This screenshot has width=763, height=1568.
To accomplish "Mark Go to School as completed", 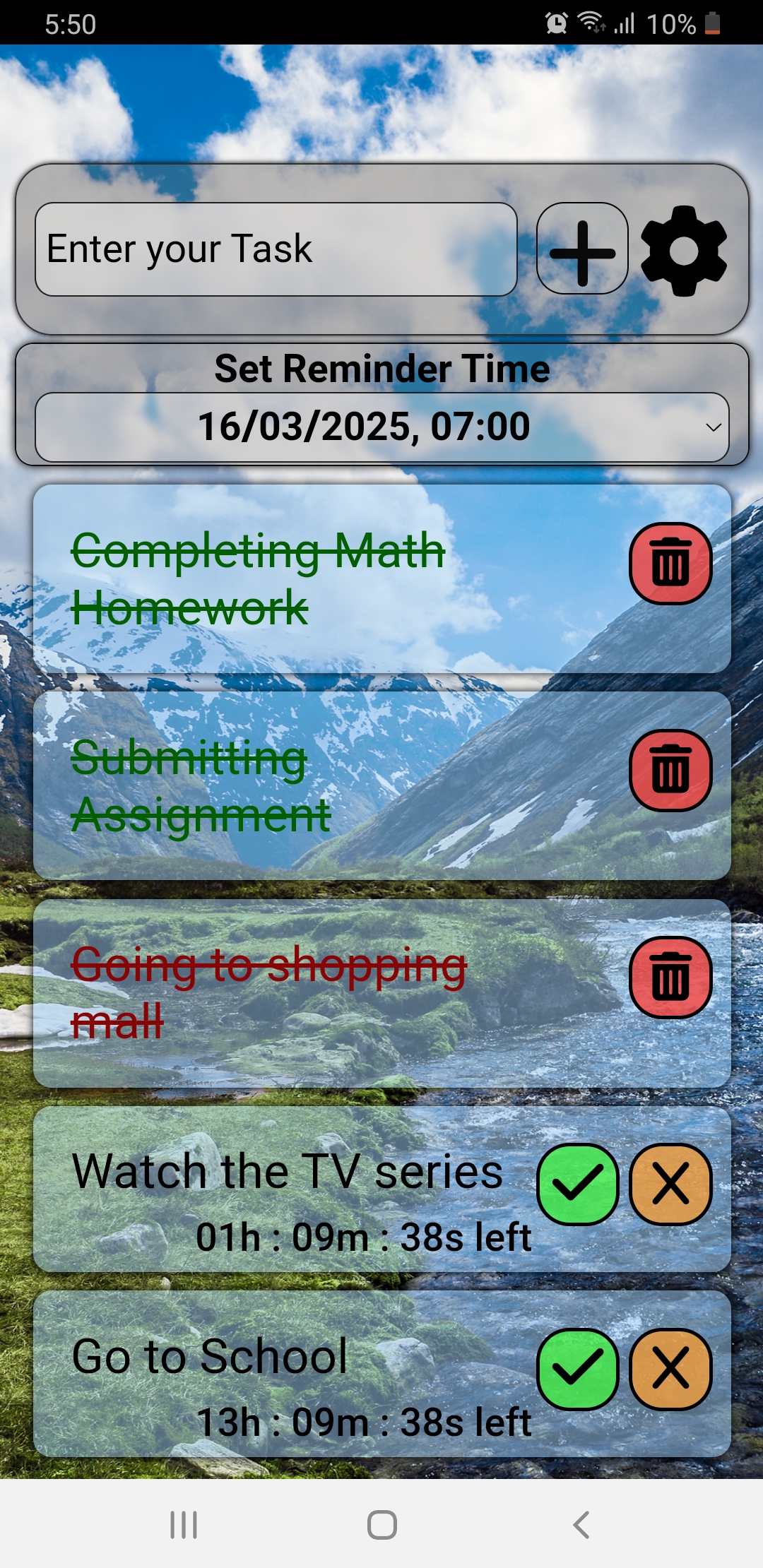I will coord(577,1370).
